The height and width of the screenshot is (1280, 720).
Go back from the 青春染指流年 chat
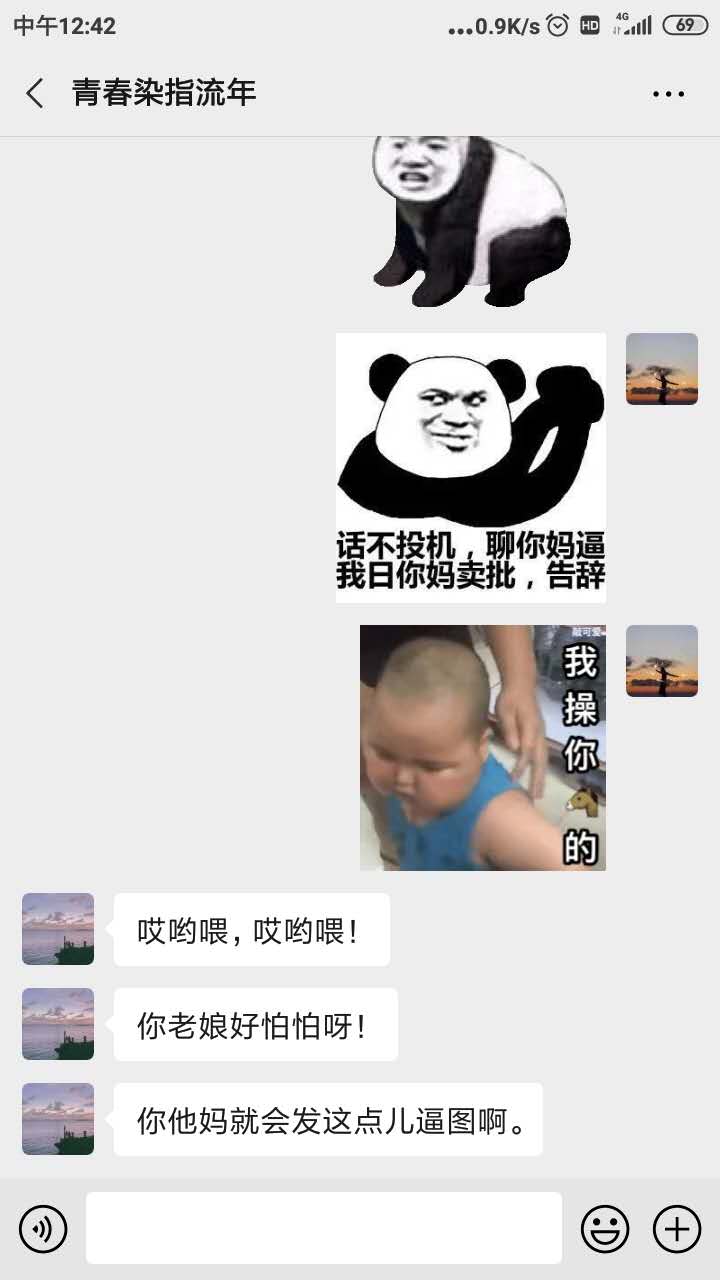click(35, 93)
